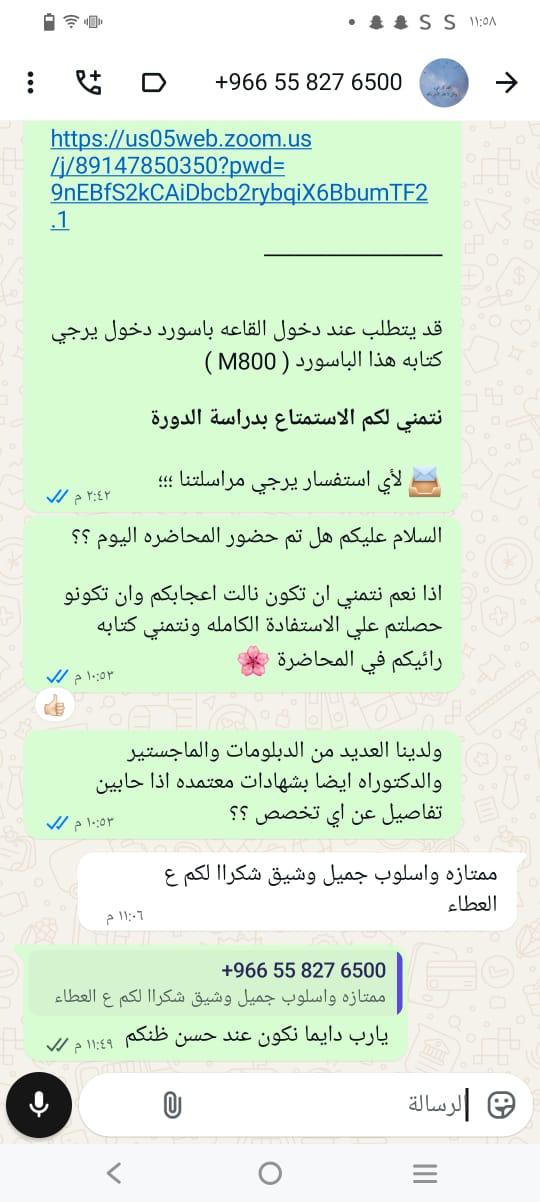
Task: Open the emoji and sticker picker
Action: 500,1104
